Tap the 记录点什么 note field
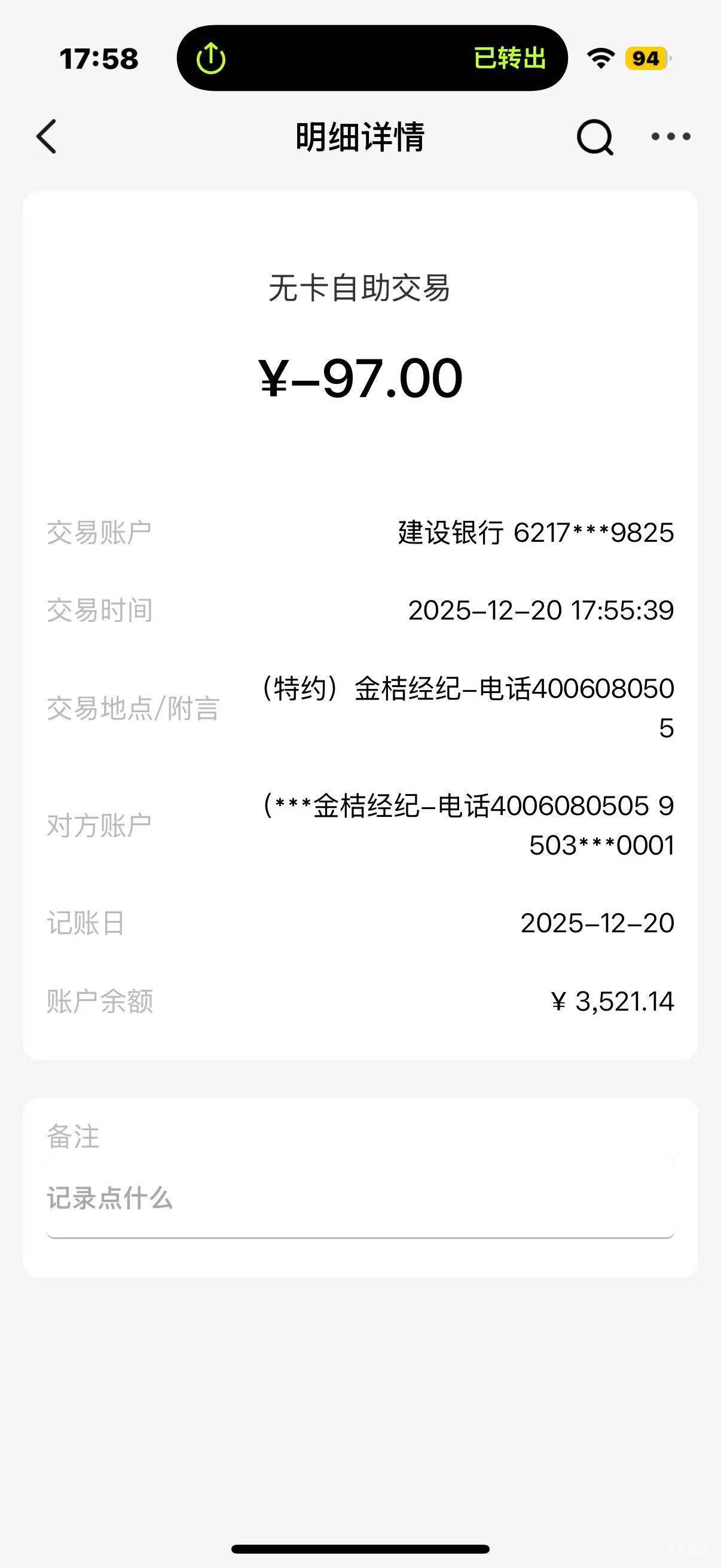The width and height of the screenshot is (721, 1568). (360, 1198)
